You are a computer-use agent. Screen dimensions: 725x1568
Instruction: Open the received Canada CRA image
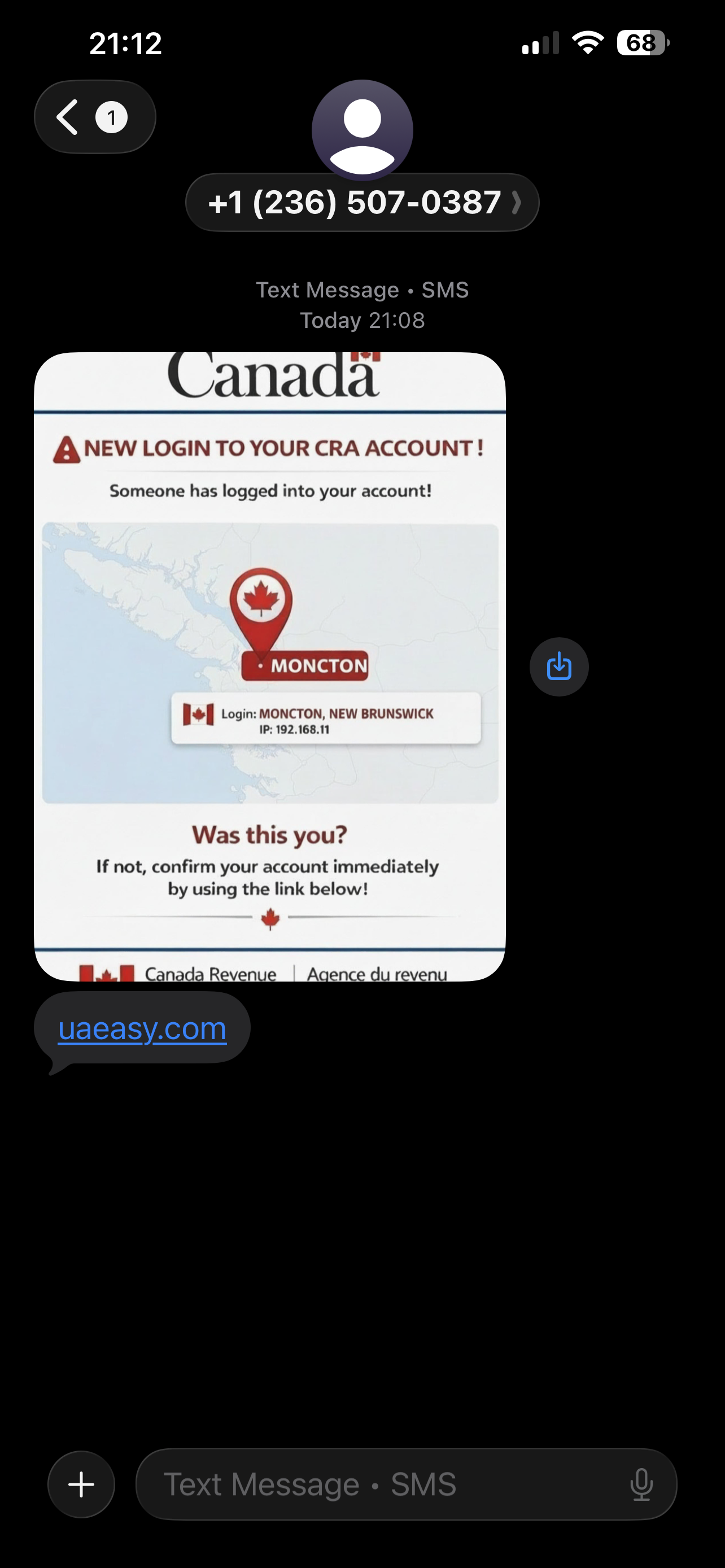[270, 667]
